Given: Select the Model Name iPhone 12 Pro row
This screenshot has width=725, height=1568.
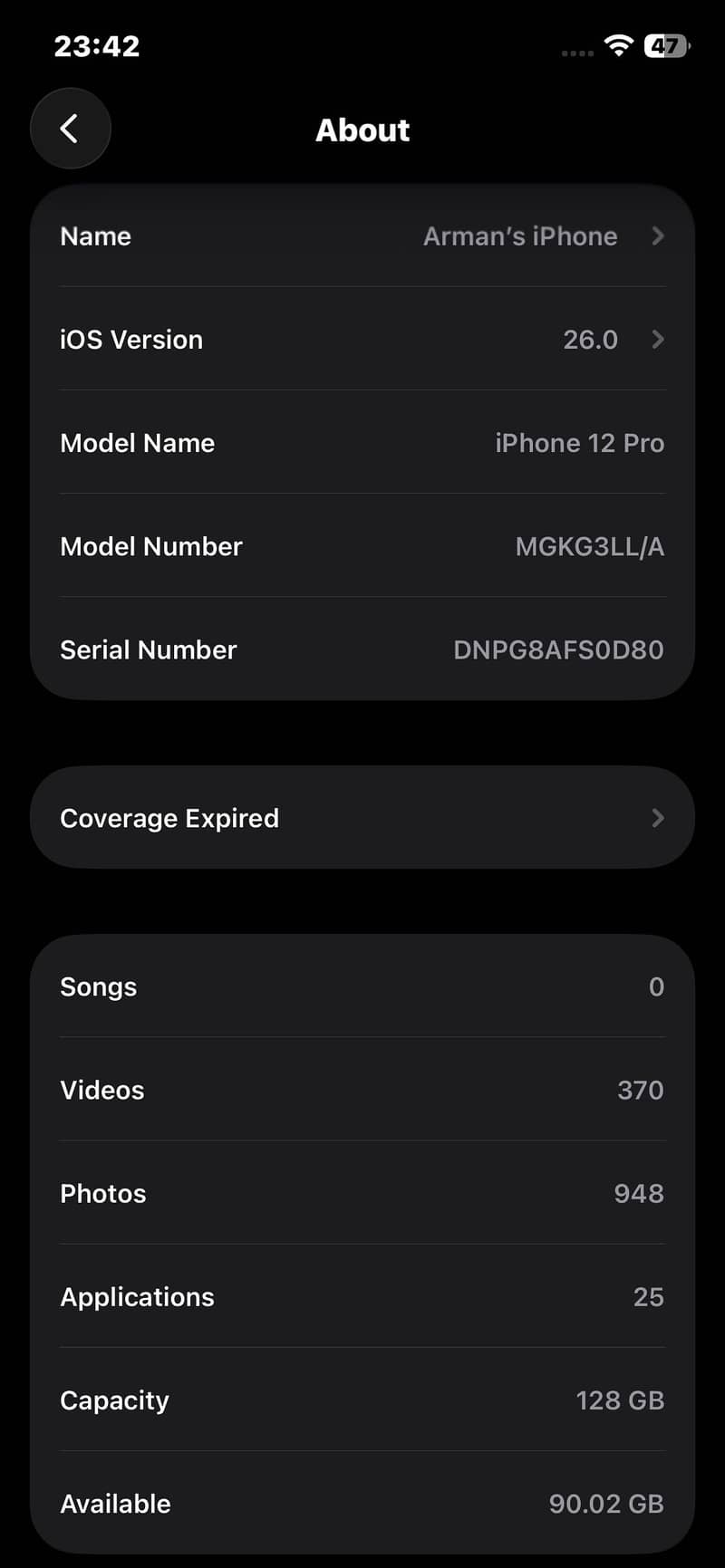Looking at the screenshot, I should click(x=362, y=443).
